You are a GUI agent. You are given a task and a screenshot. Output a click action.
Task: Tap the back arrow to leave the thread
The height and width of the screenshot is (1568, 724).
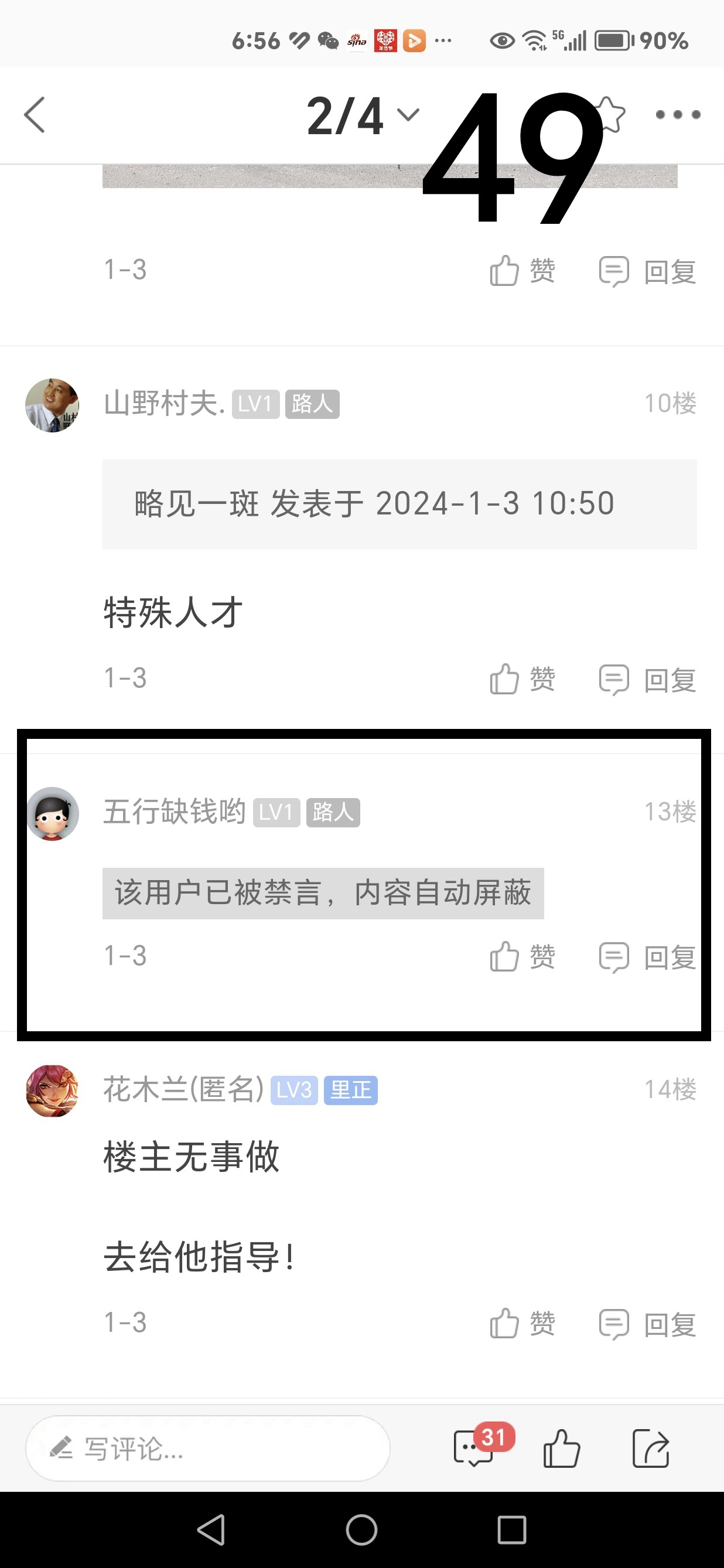pyautogui.click(x=35, y=114)
